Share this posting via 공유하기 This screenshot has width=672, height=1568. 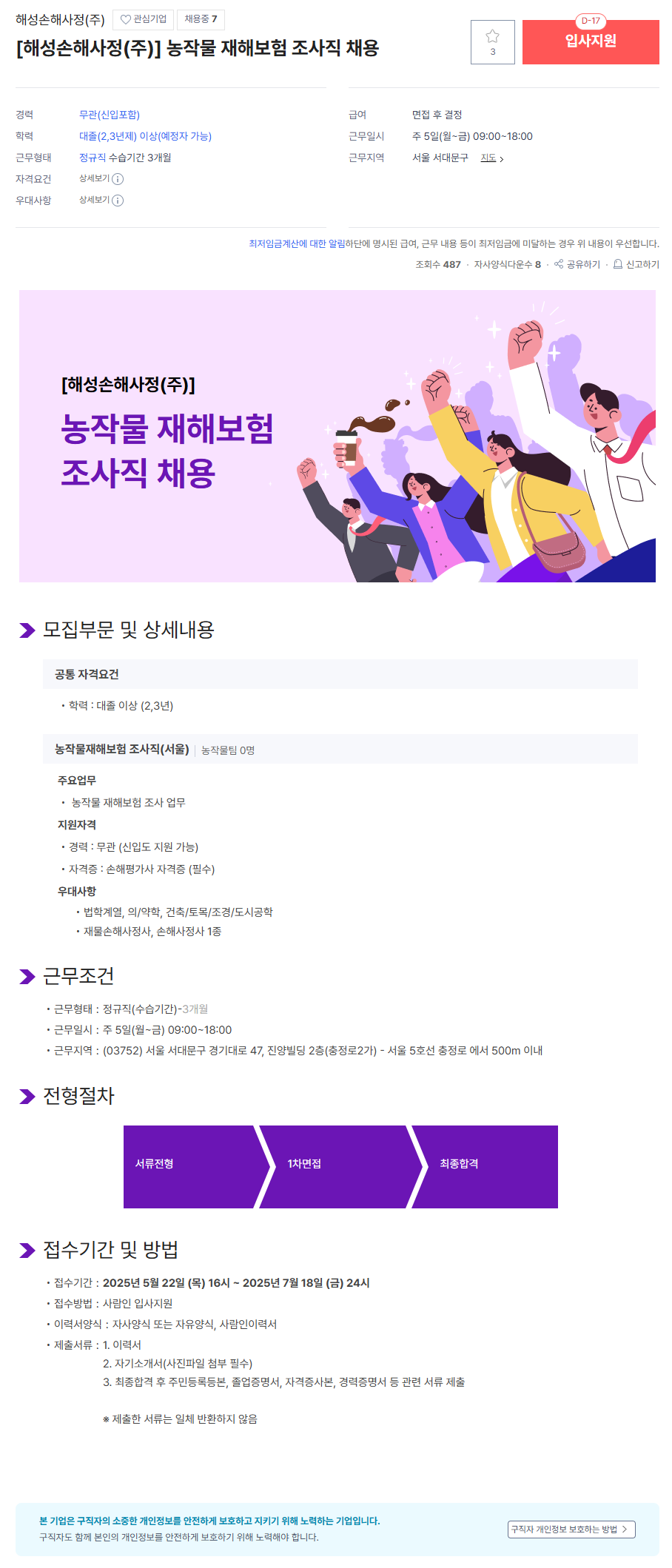(577, 264)
